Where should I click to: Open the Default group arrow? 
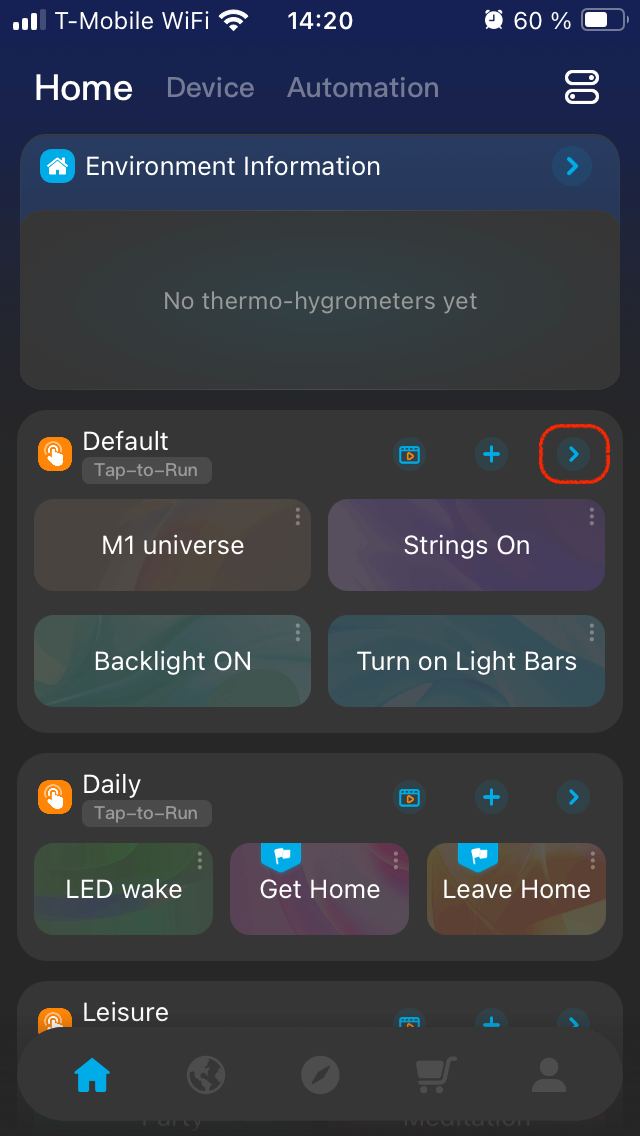[573, 454]
